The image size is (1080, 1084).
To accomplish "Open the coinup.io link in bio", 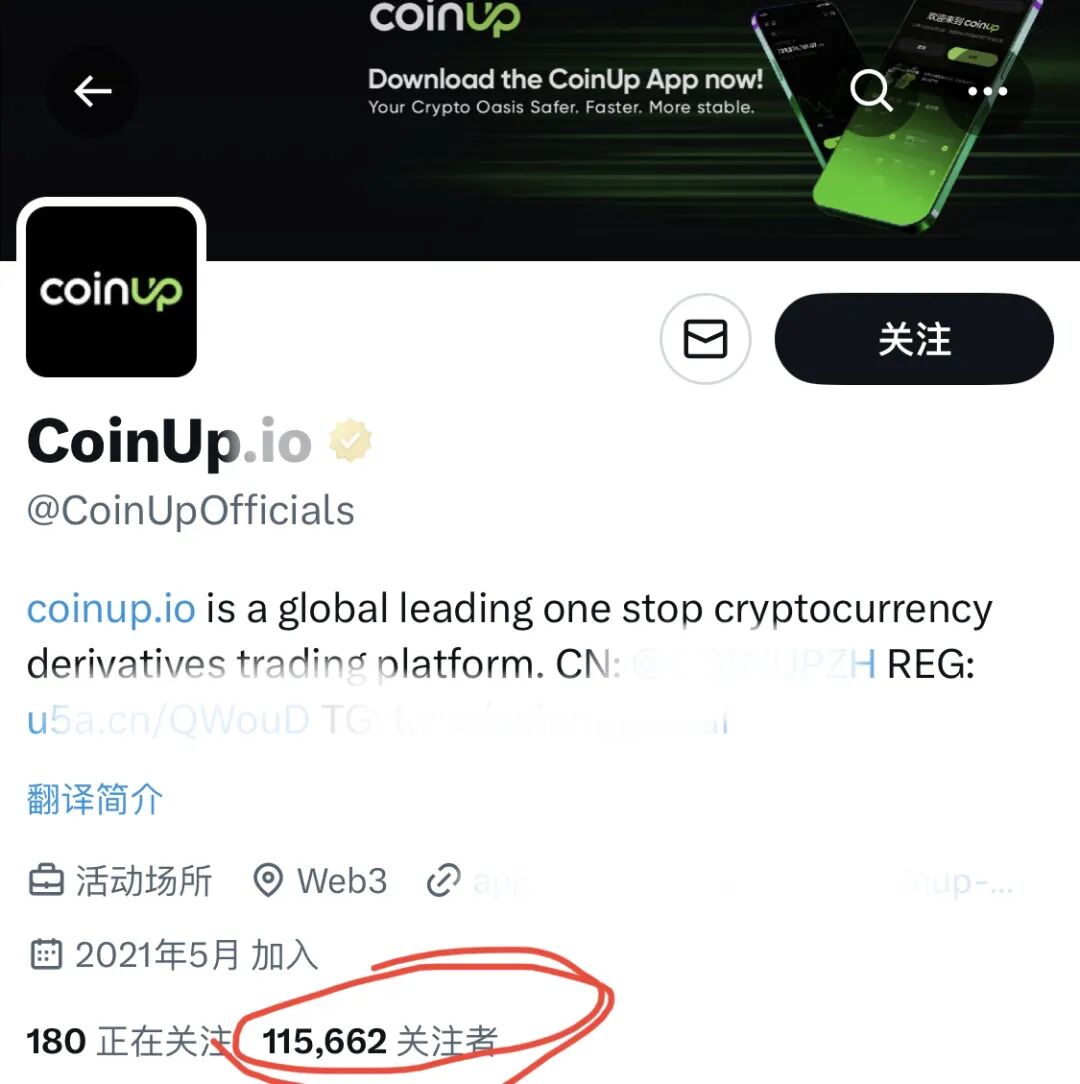I will 111,608.
